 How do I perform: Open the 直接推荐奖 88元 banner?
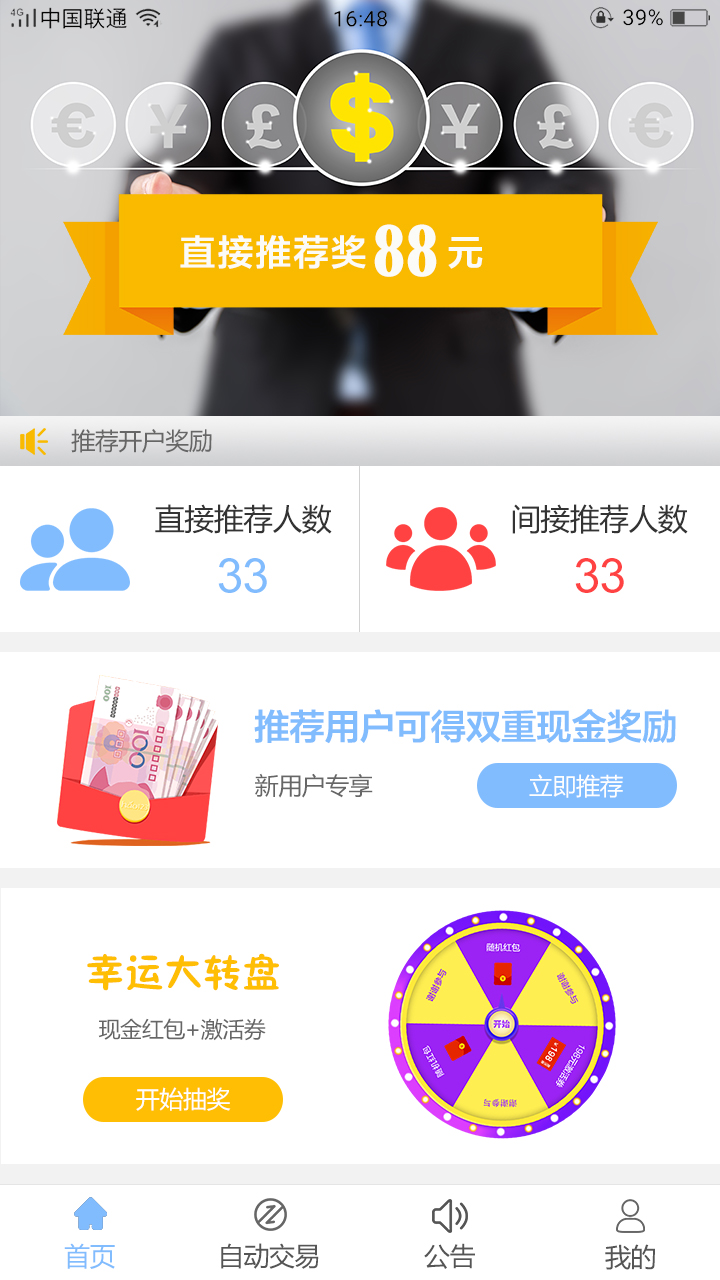pyautogui.click(x=360, y=250)
